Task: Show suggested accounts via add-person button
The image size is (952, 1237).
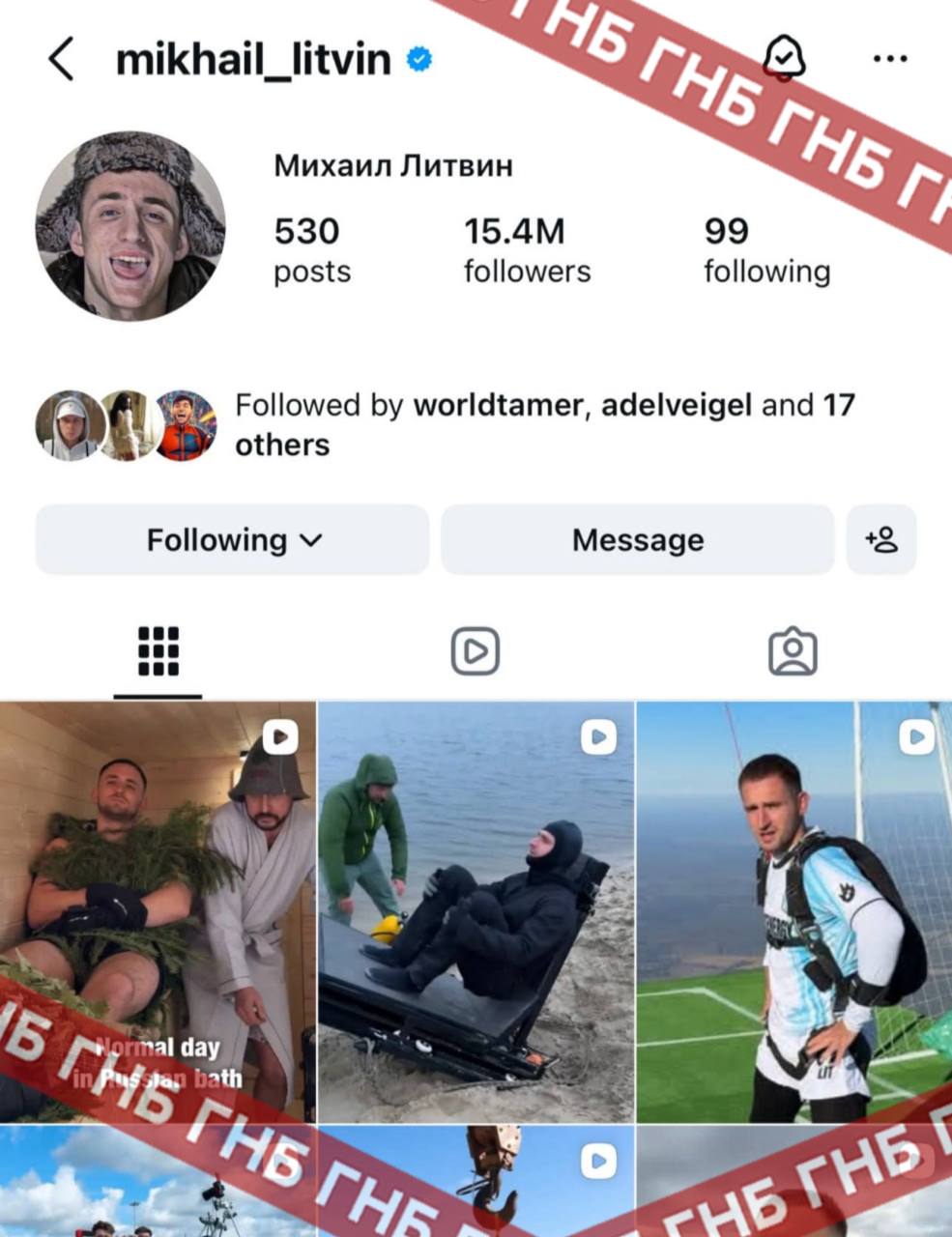Action: [x=881, y=539]
